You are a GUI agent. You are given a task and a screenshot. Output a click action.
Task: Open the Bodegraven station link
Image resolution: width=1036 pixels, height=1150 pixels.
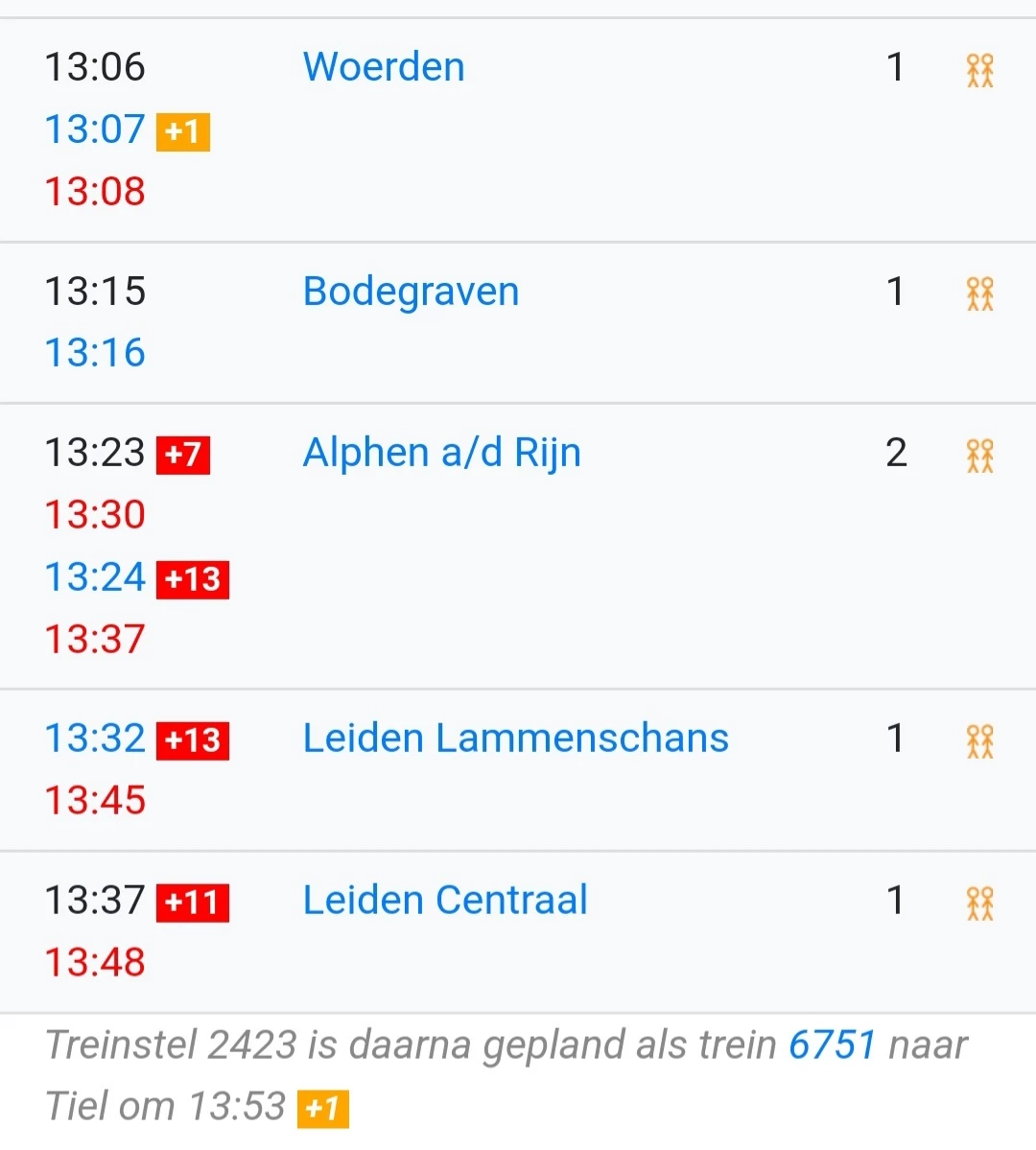coord(411,292)
